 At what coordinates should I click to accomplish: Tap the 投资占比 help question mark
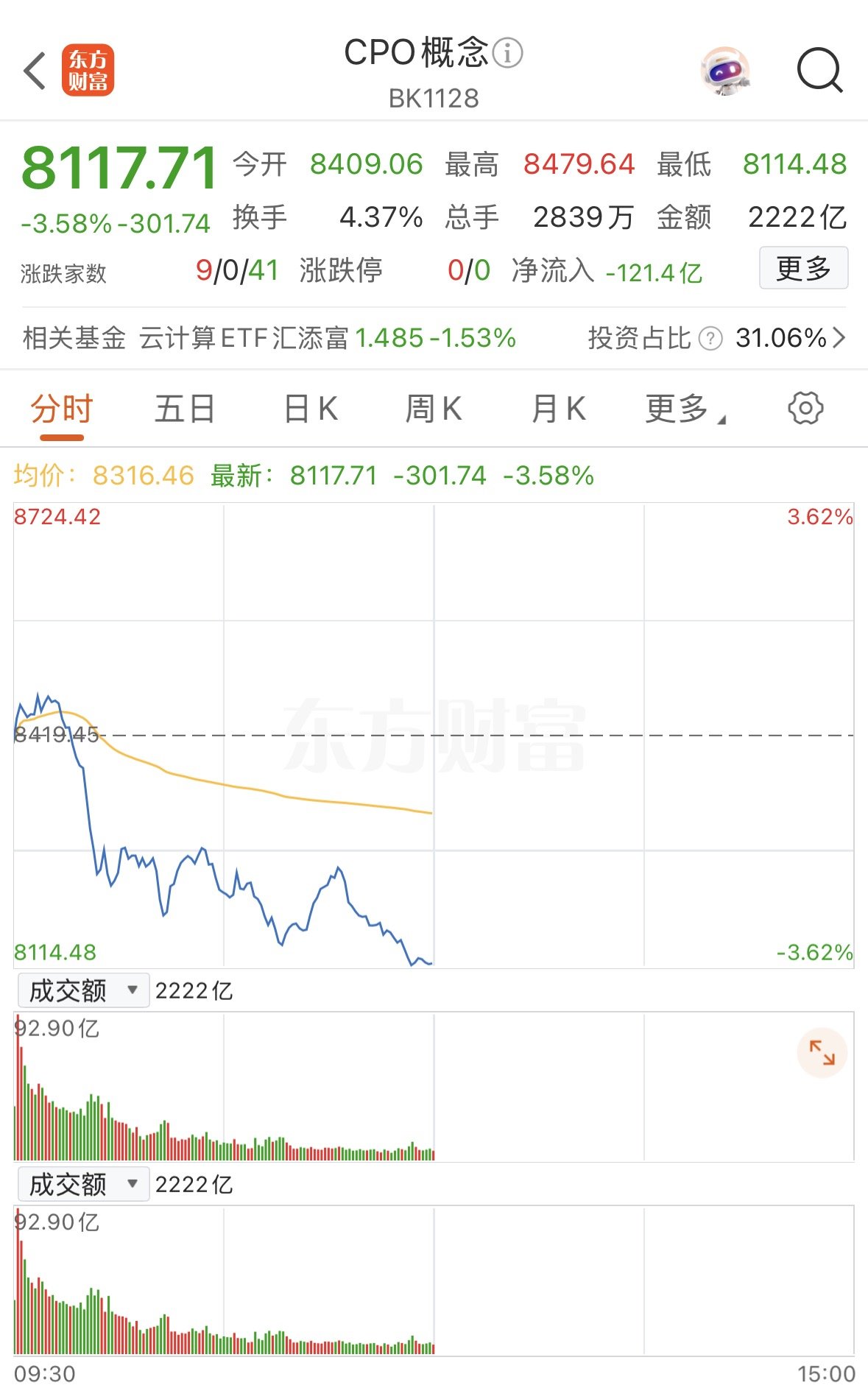710,339
